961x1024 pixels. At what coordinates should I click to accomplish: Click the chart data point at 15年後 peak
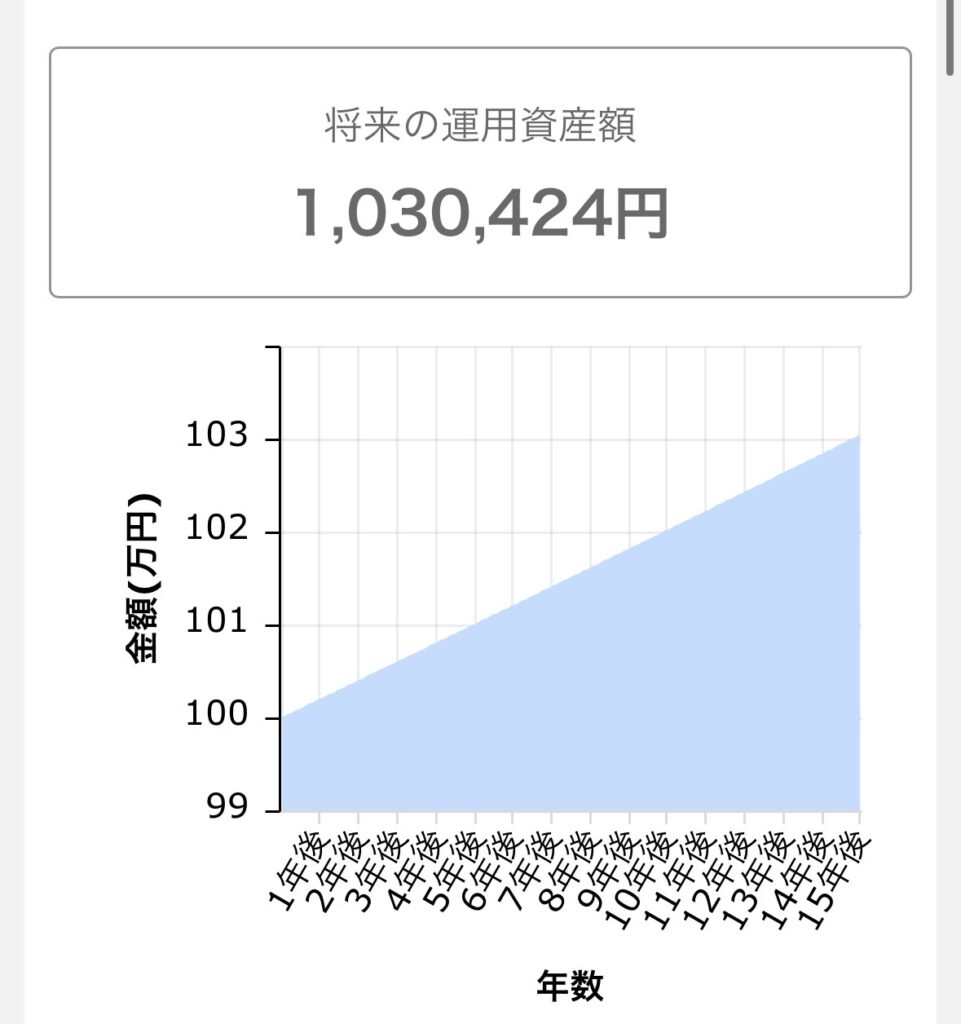tap(858, 438)
